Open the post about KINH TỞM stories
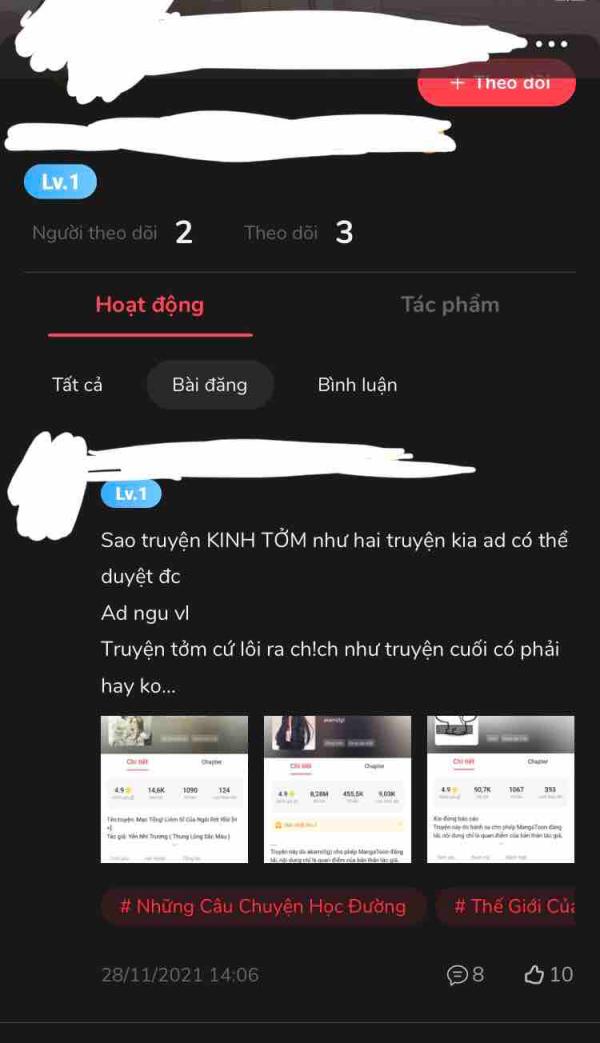The height and width of the screenshot is (1043, 600). tap(333, 613)
